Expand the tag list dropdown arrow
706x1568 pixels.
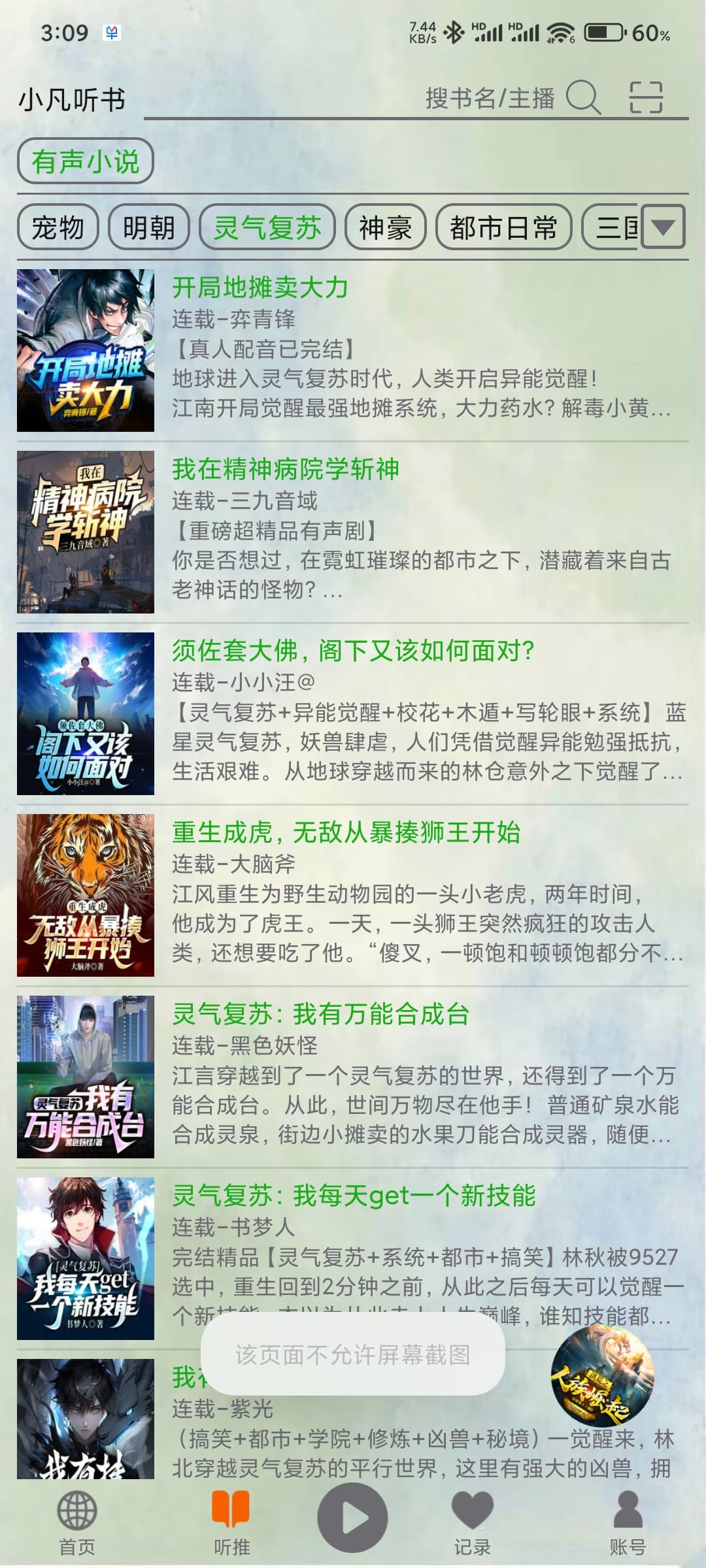point(664,227)
